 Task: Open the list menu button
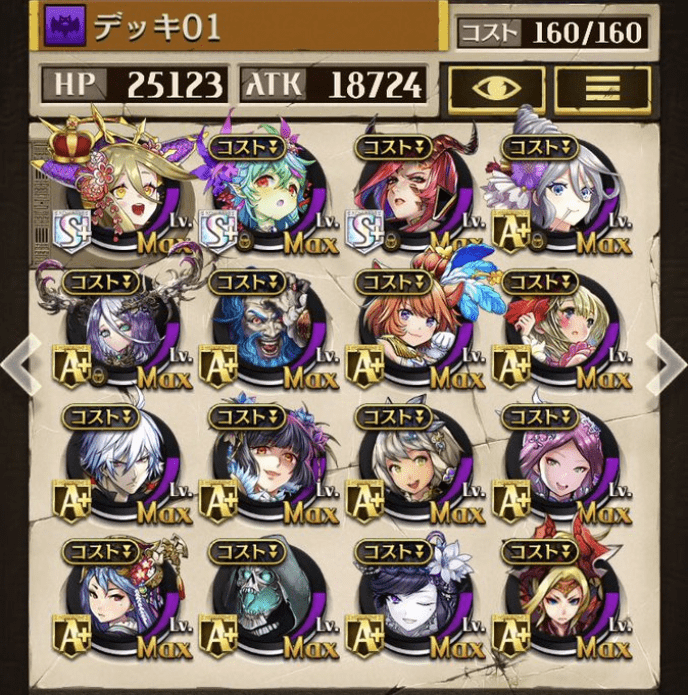point(601,90)
